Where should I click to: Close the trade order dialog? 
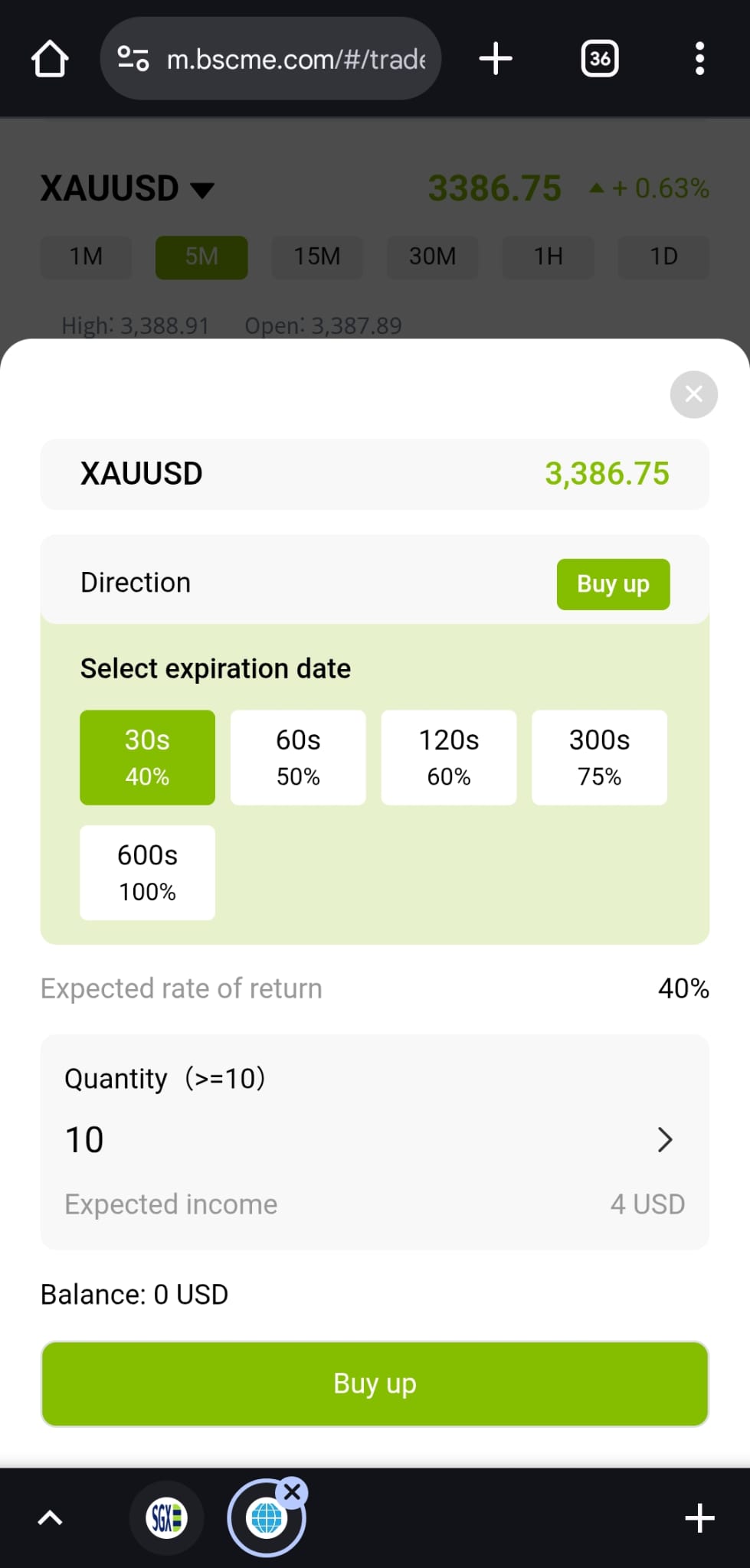pyautogui.click(x=693, y=394)
